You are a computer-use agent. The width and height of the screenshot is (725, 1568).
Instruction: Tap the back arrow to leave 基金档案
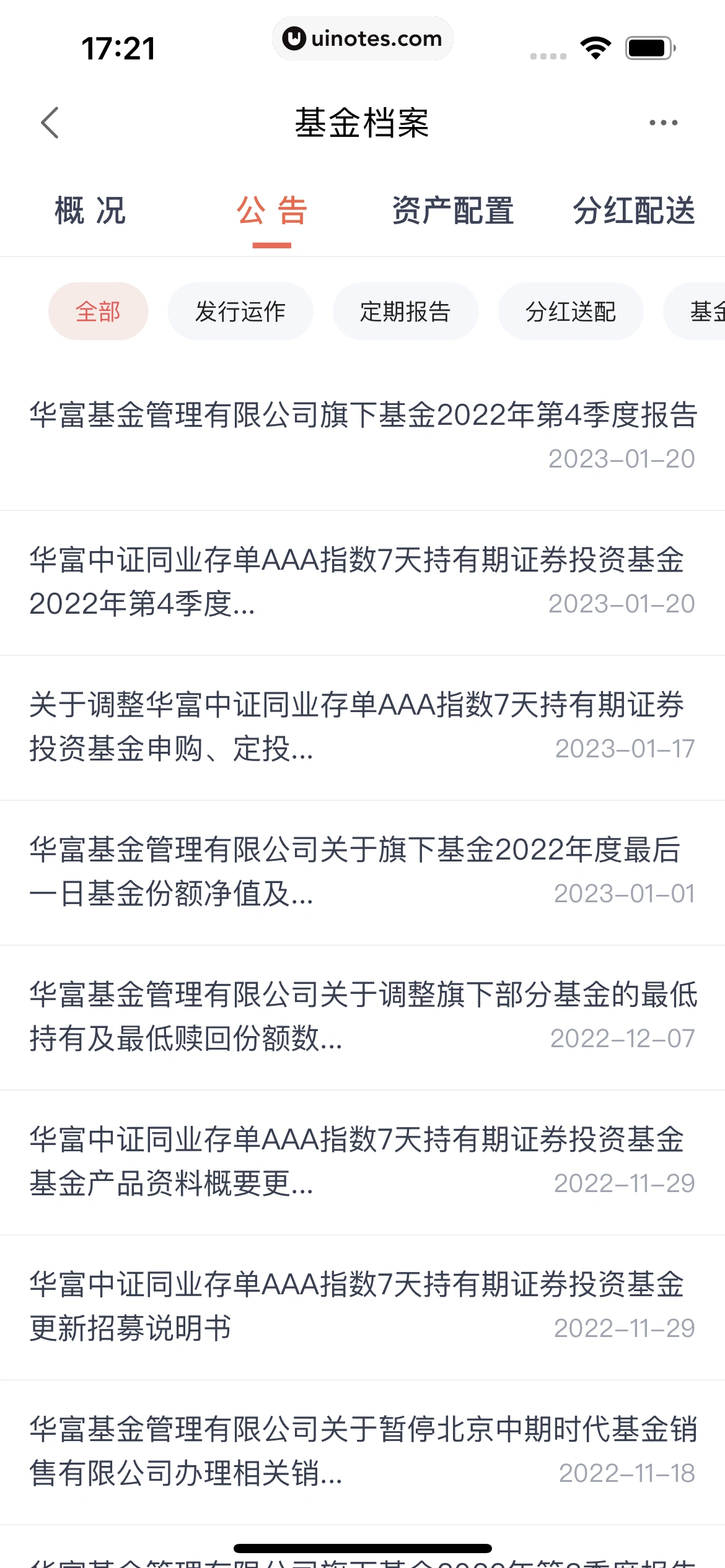[x=51, y=122]
